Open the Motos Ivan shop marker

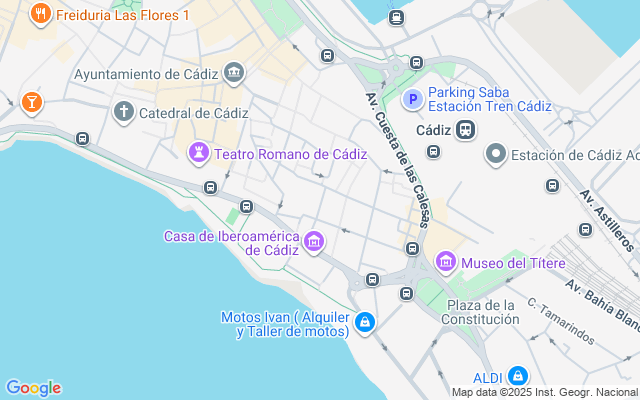click(x=365, y=321)
